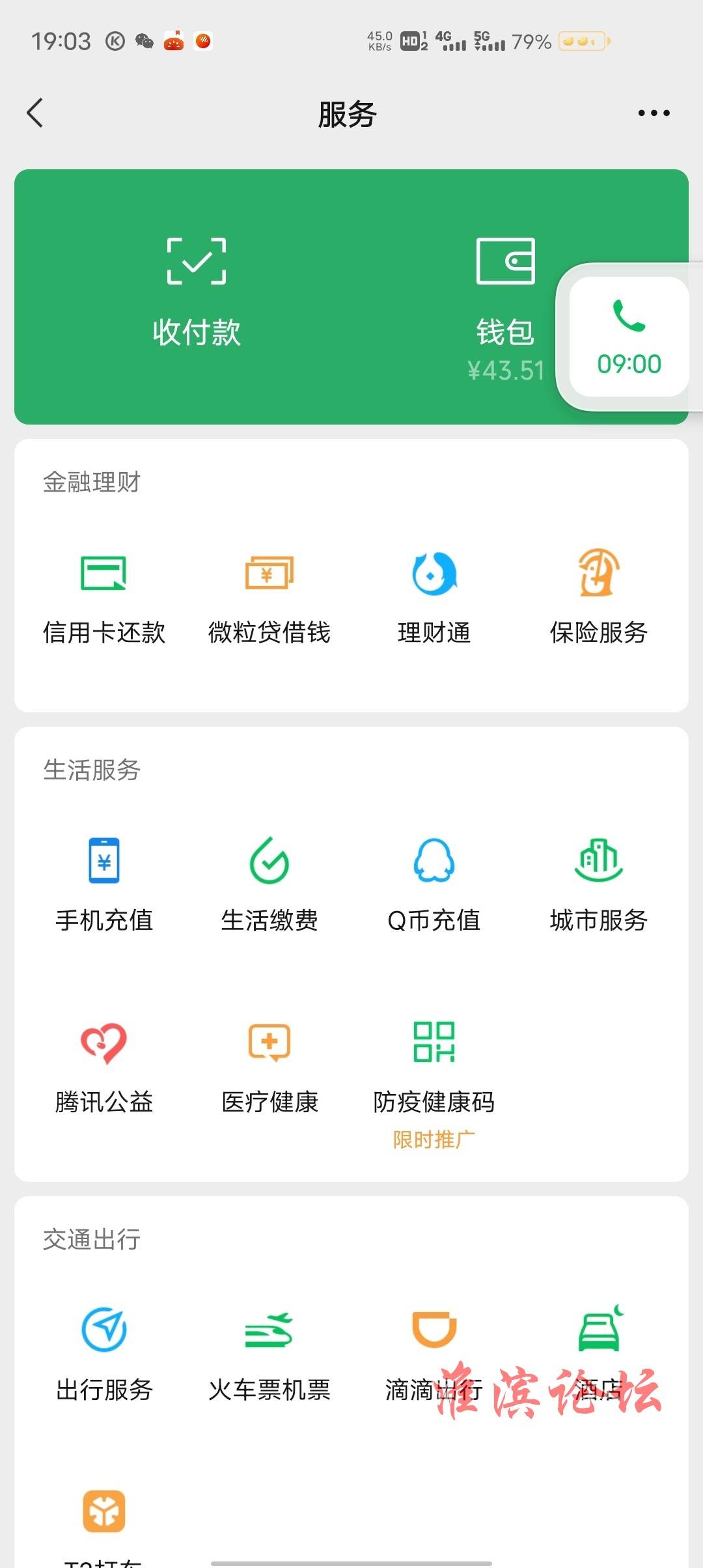Open 收付款 payment code
Image resolution: width=703 pixels, height=1568 pixels.
coord(197,292)
